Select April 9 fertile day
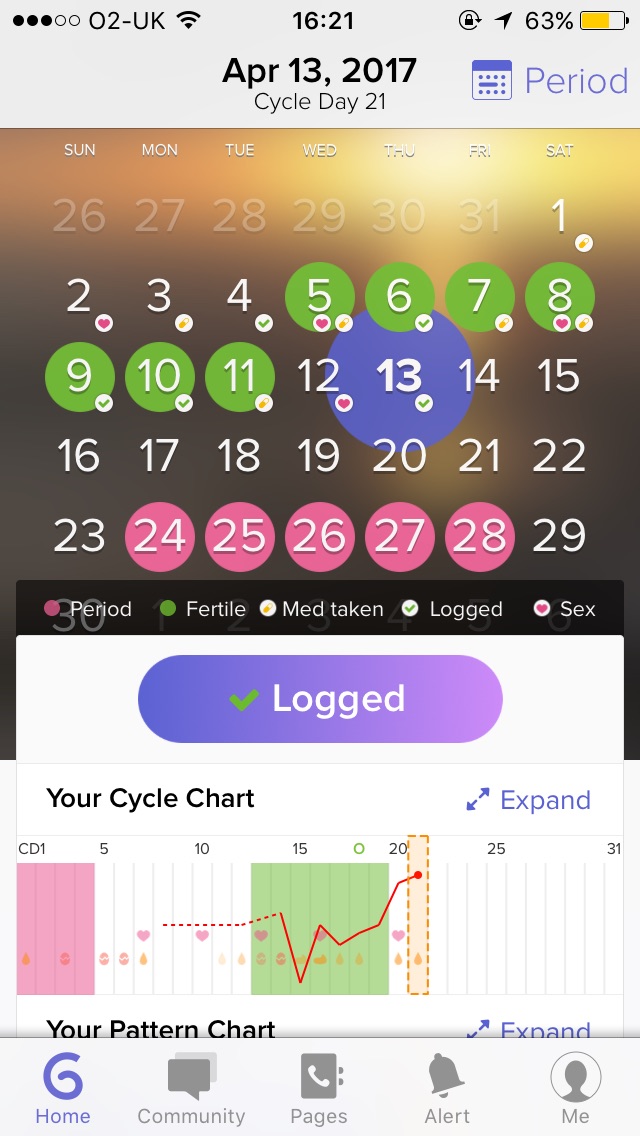640x1136 pixels. (79, 377)
